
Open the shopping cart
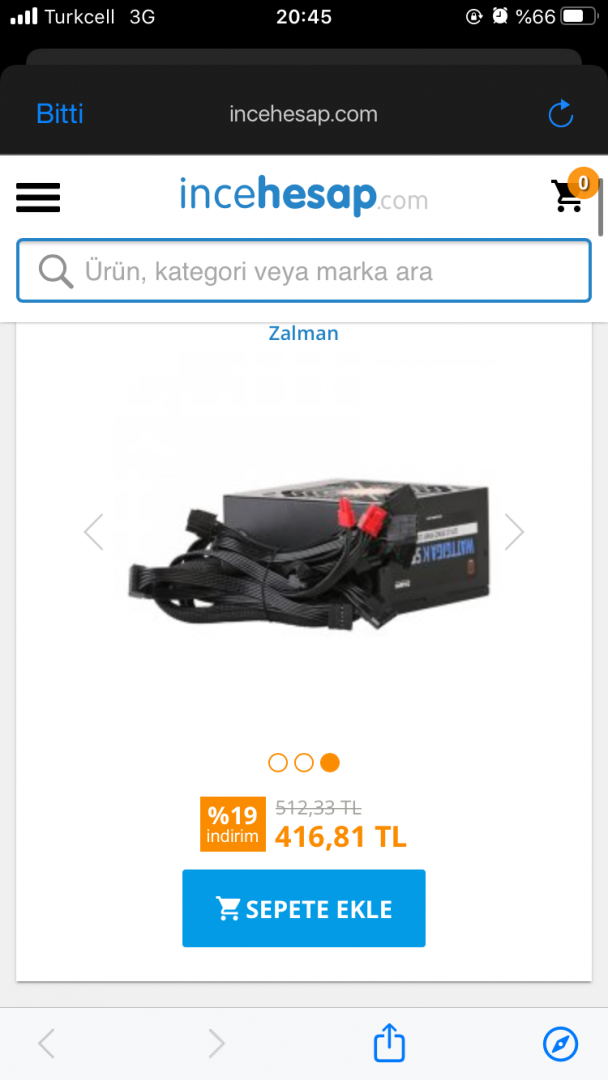570,195
